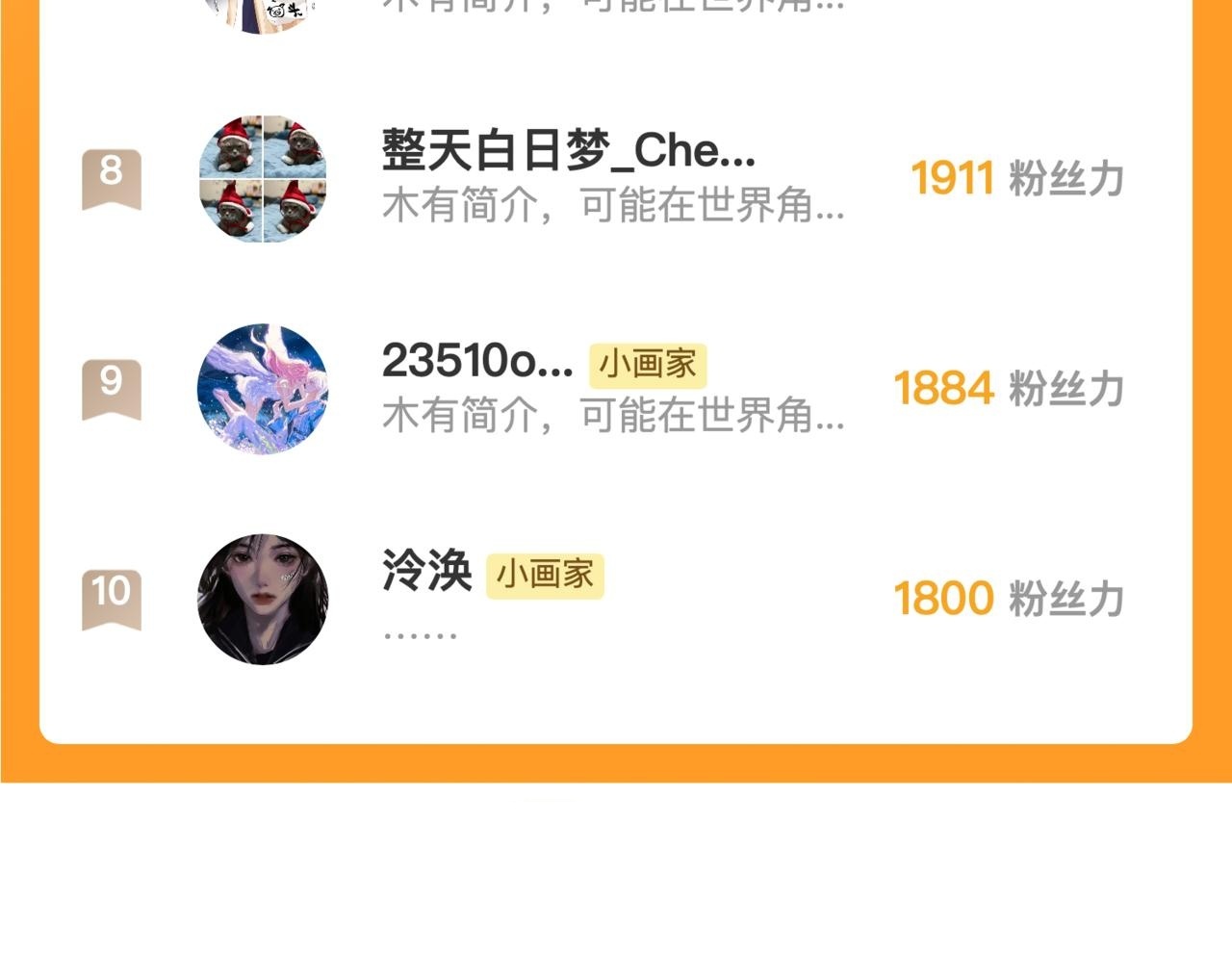Open the 23510o... ranking row
Image resolution: width=1232 pixels, height=976 pixels.
click(616, 389)
